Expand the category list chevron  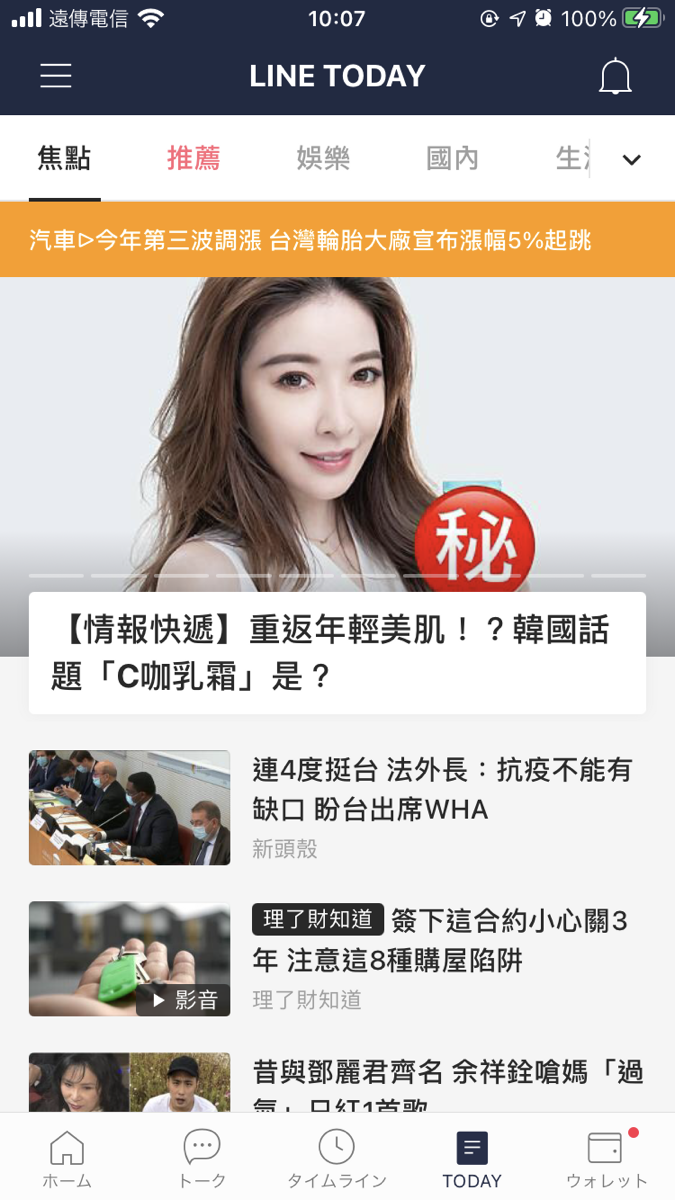click(x=631, y=159)
